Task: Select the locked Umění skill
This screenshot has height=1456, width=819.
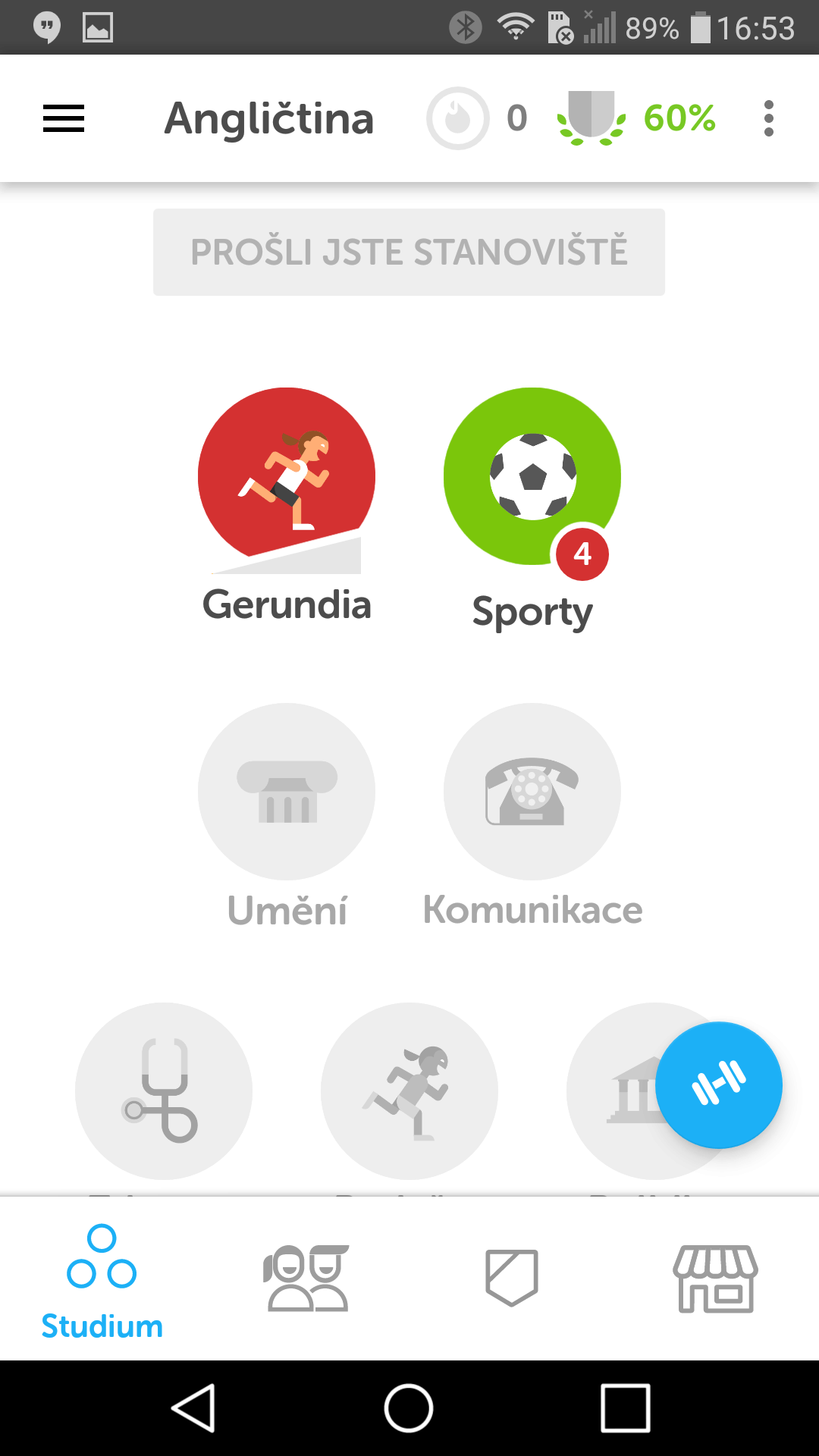Action: [287, 792]
